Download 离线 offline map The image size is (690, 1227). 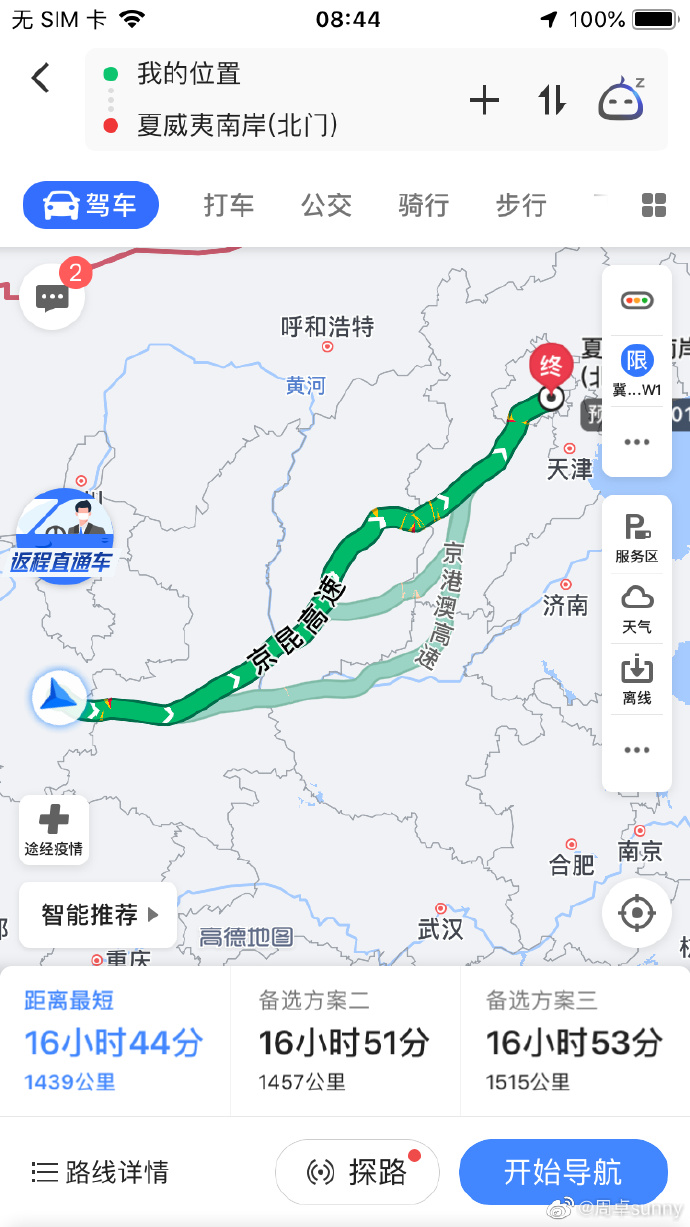click(637, 680)
